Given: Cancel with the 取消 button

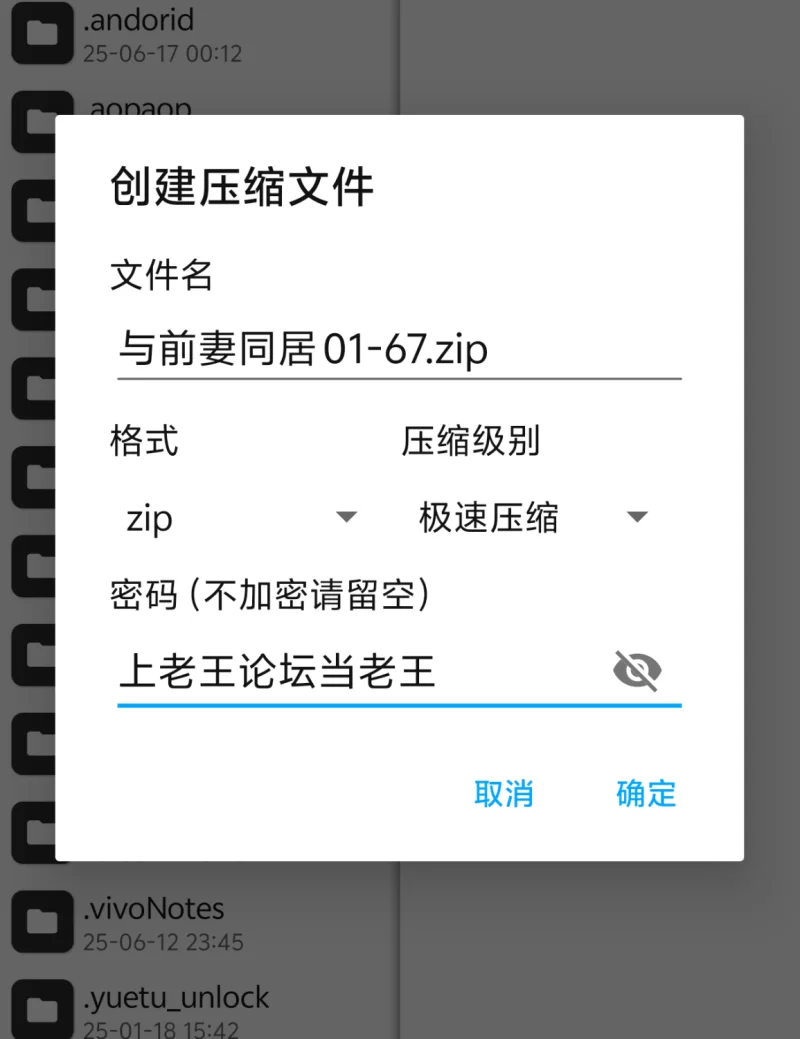Looking at the screenshot, I should (x=504, y=794).
